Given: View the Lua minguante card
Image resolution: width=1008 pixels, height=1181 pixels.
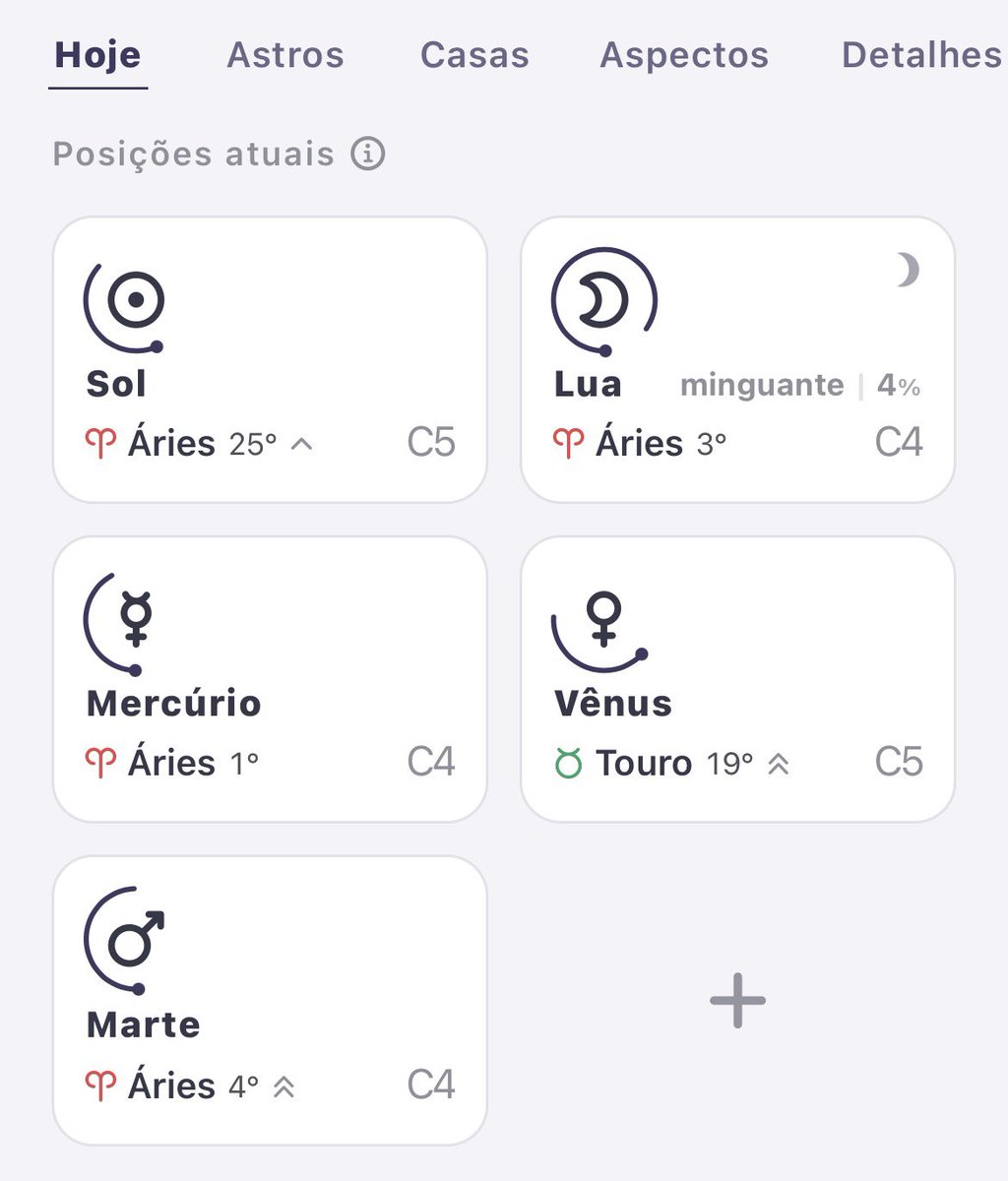Looking at the screenshot, I should click(x=737, y=359).
